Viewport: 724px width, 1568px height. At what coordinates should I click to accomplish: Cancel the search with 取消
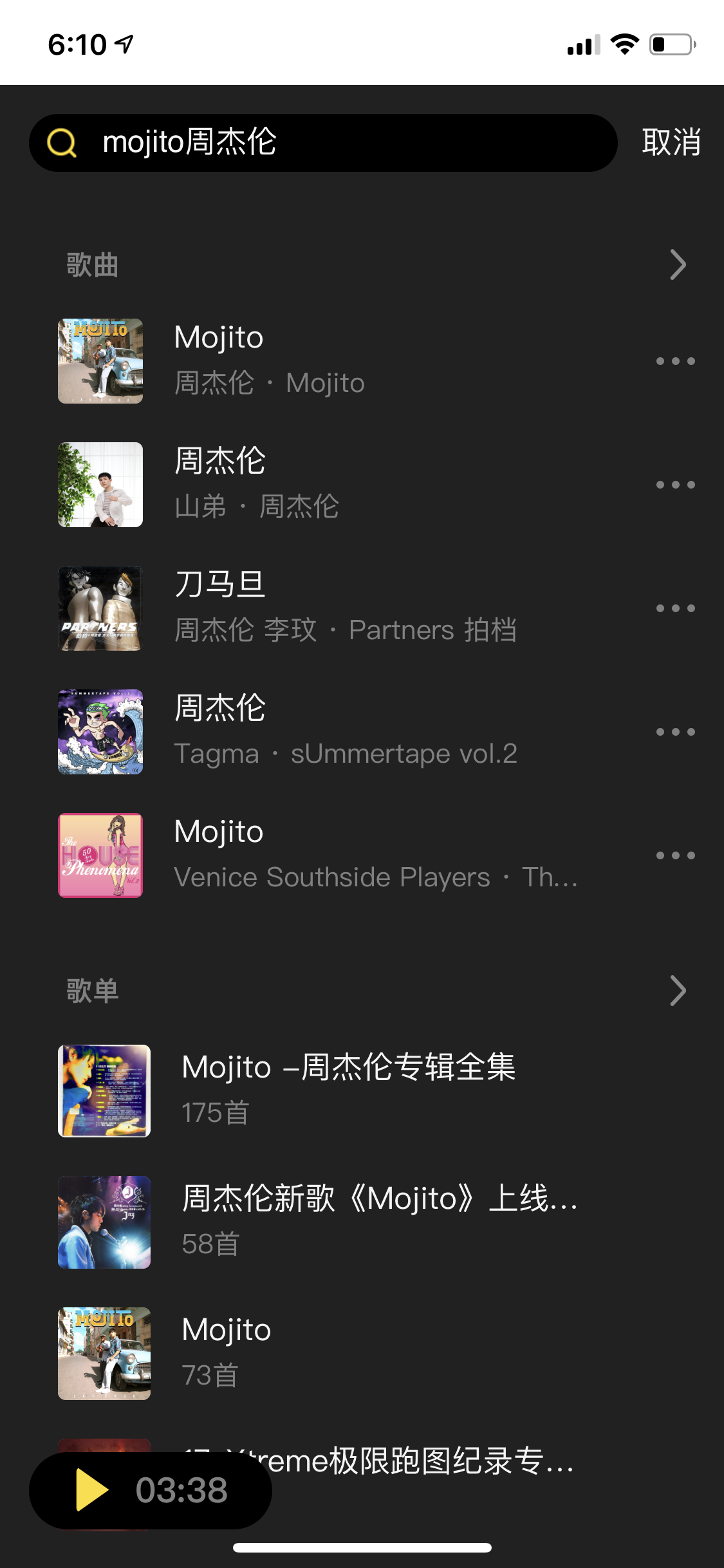click(671, 142)
